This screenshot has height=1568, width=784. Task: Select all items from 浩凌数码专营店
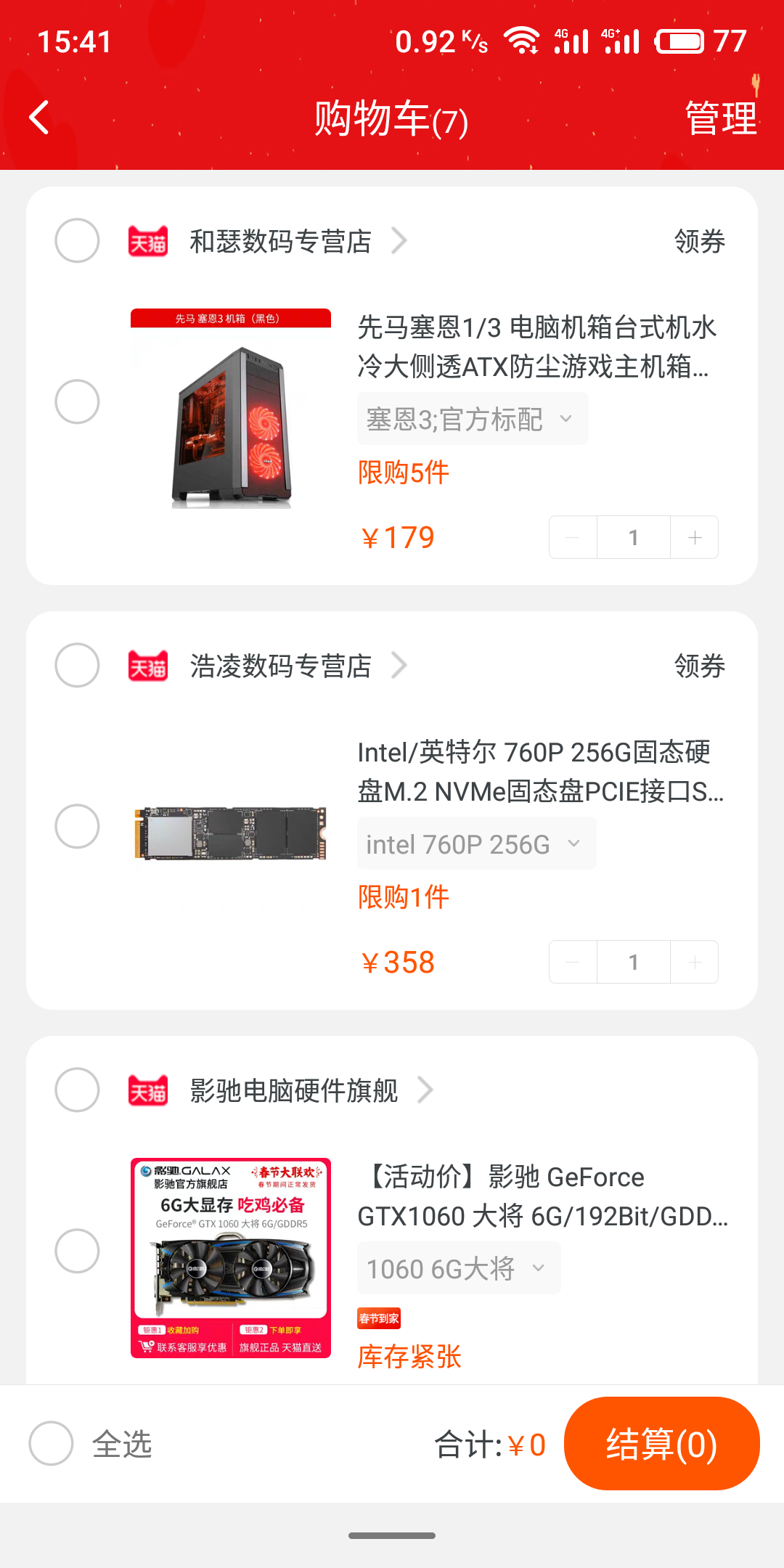coord(77,665)
